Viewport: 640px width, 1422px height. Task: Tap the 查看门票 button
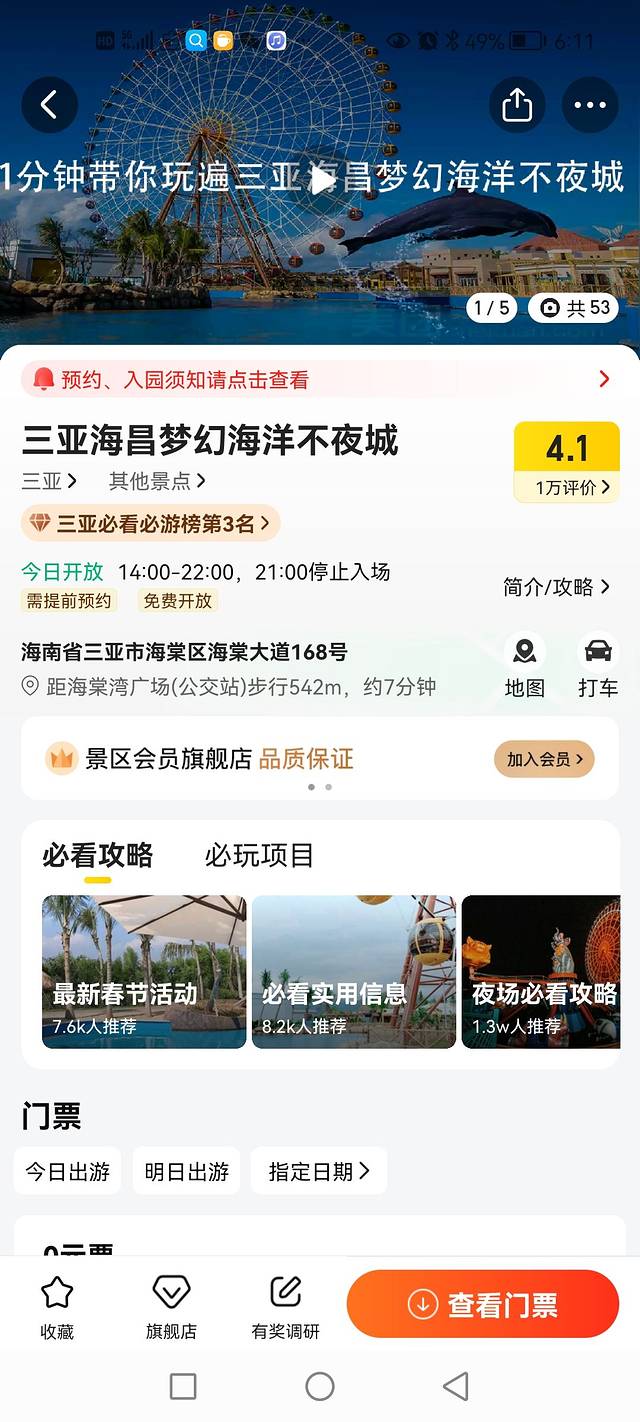[483, 1304]
